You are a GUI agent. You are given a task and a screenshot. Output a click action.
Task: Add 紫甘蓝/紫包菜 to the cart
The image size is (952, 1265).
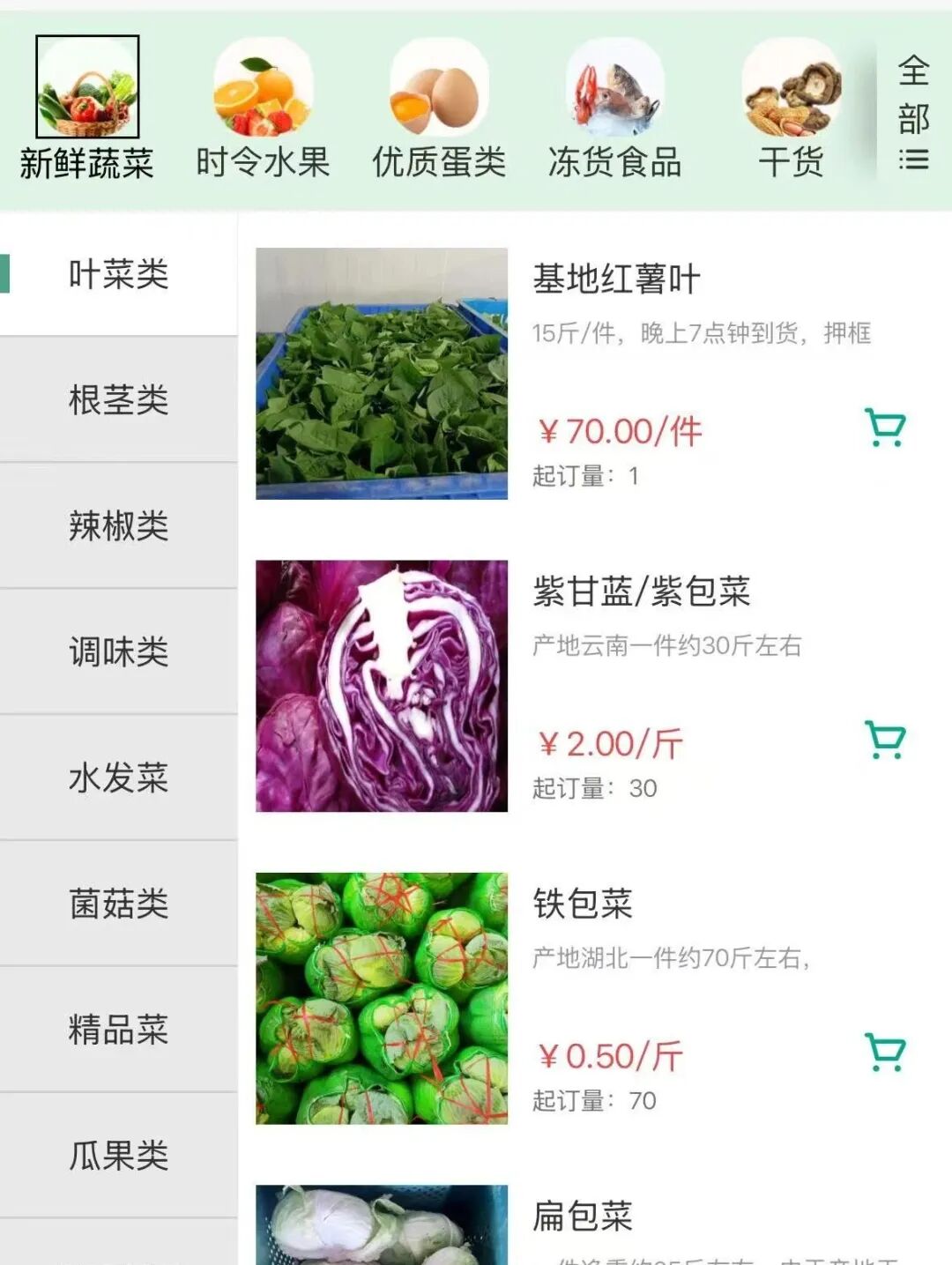click(885, 740)
